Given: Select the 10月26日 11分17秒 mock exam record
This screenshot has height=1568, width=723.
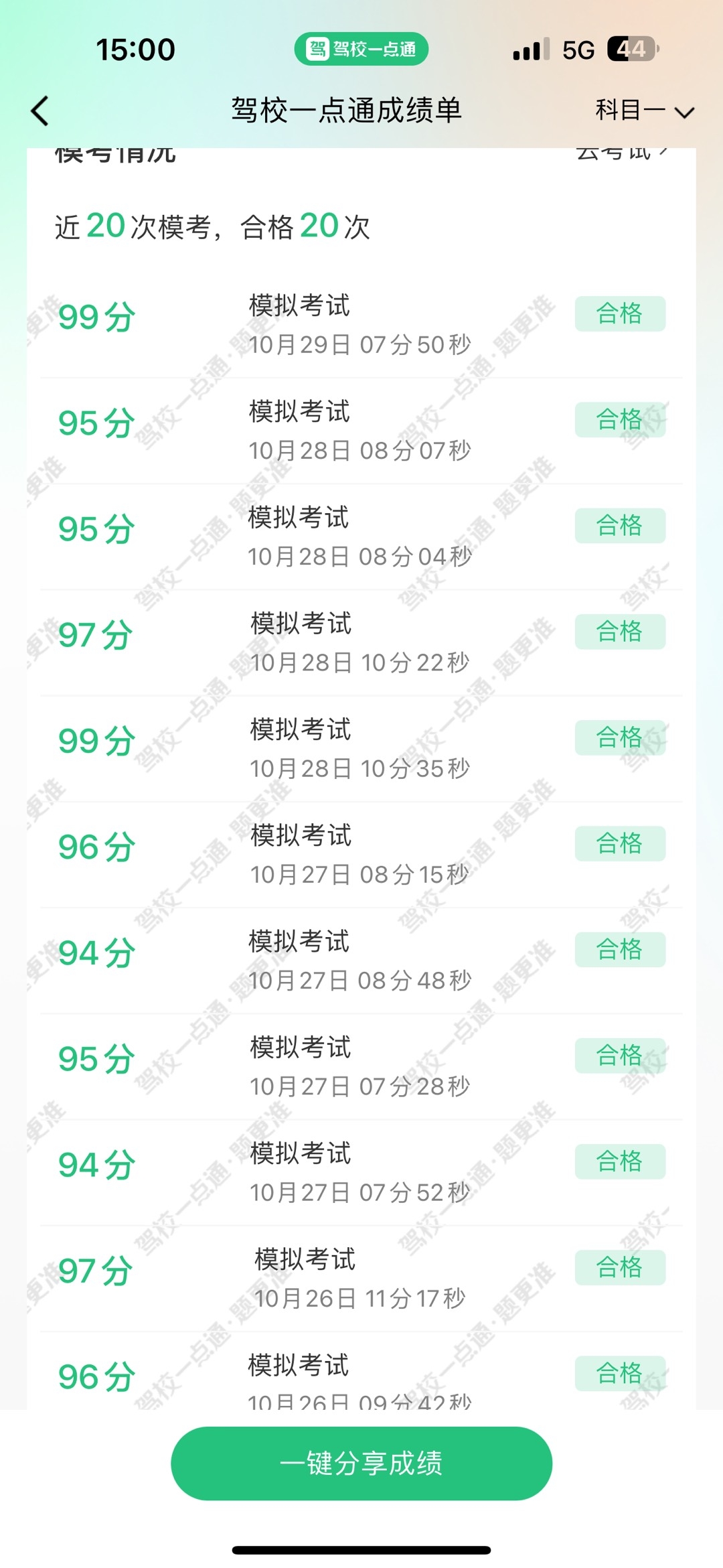Looking at the screenshot, I should pos(360,1279).
